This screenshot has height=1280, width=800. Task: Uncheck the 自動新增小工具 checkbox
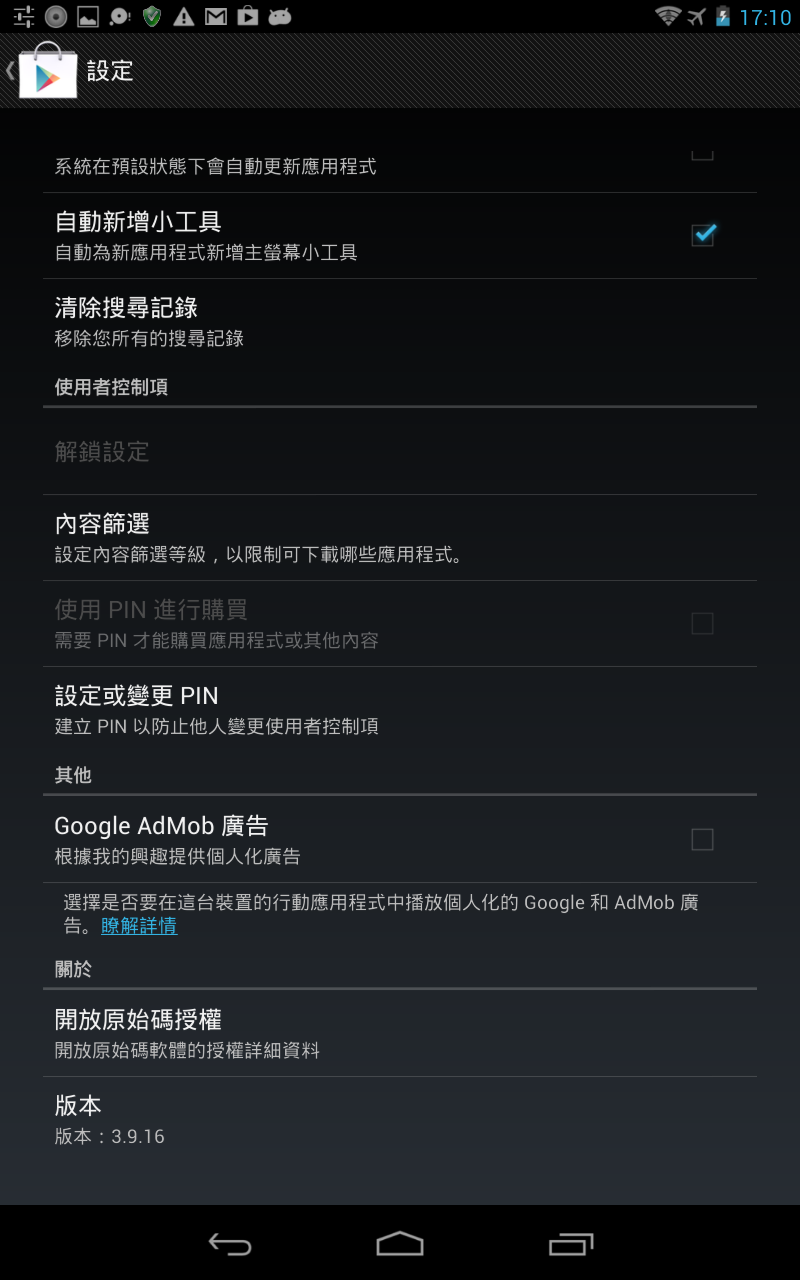pos(703,235)
